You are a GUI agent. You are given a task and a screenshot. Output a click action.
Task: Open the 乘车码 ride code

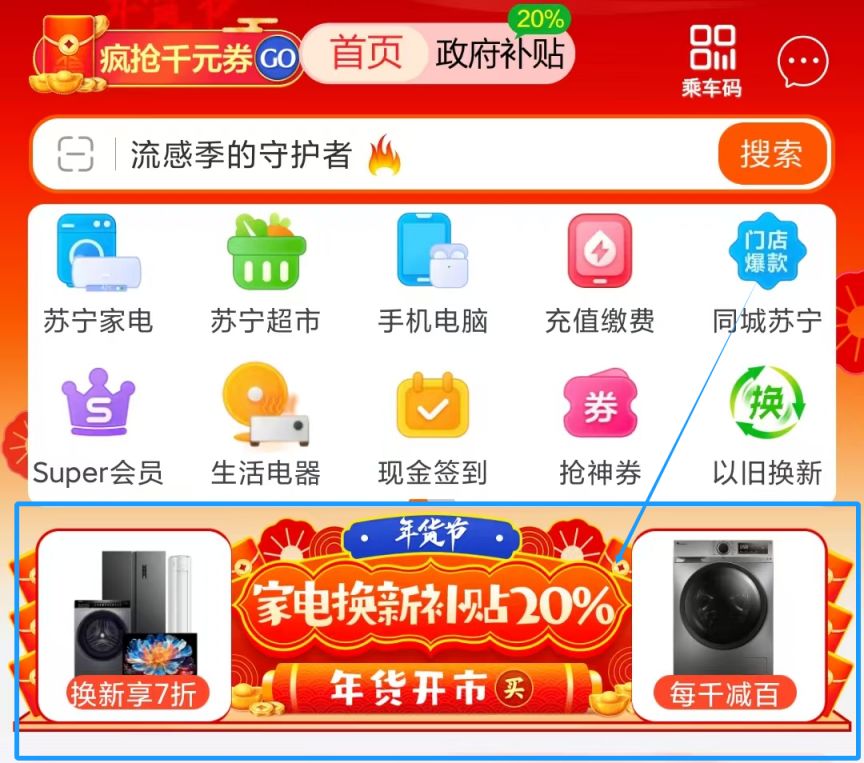[712, 60]
